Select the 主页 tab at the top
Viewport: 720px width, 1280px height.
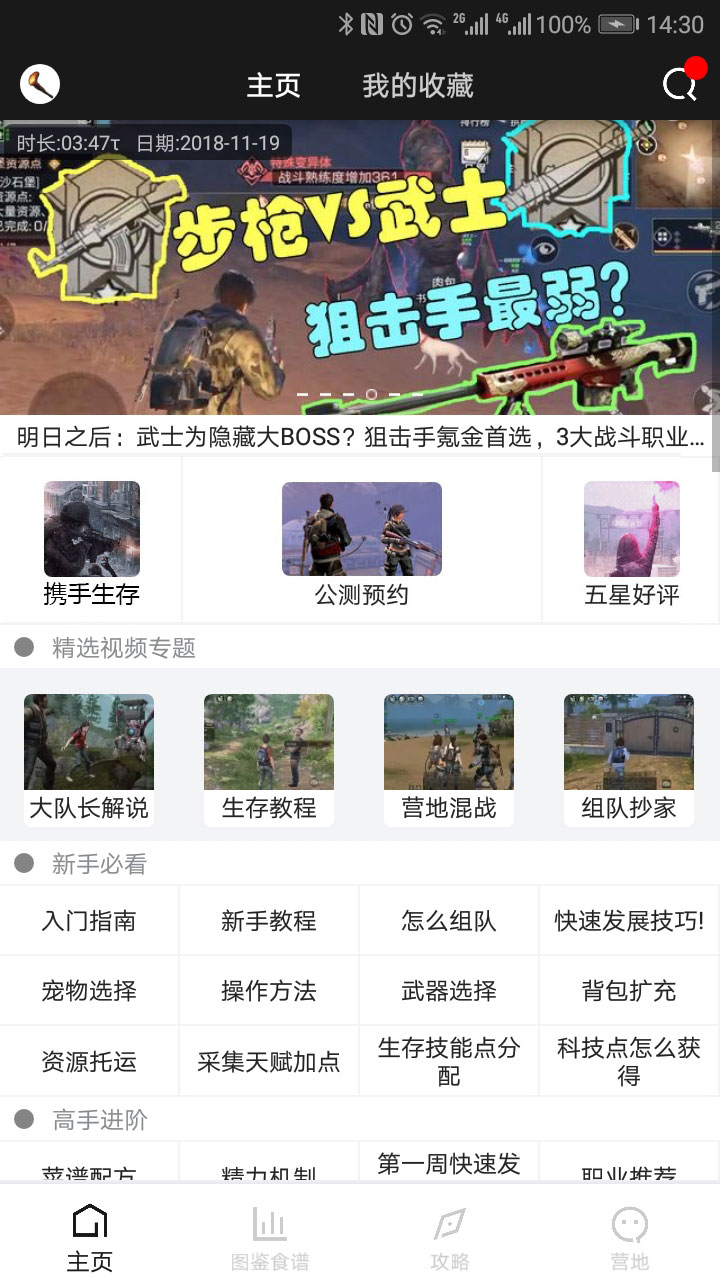tap(275, 87)
